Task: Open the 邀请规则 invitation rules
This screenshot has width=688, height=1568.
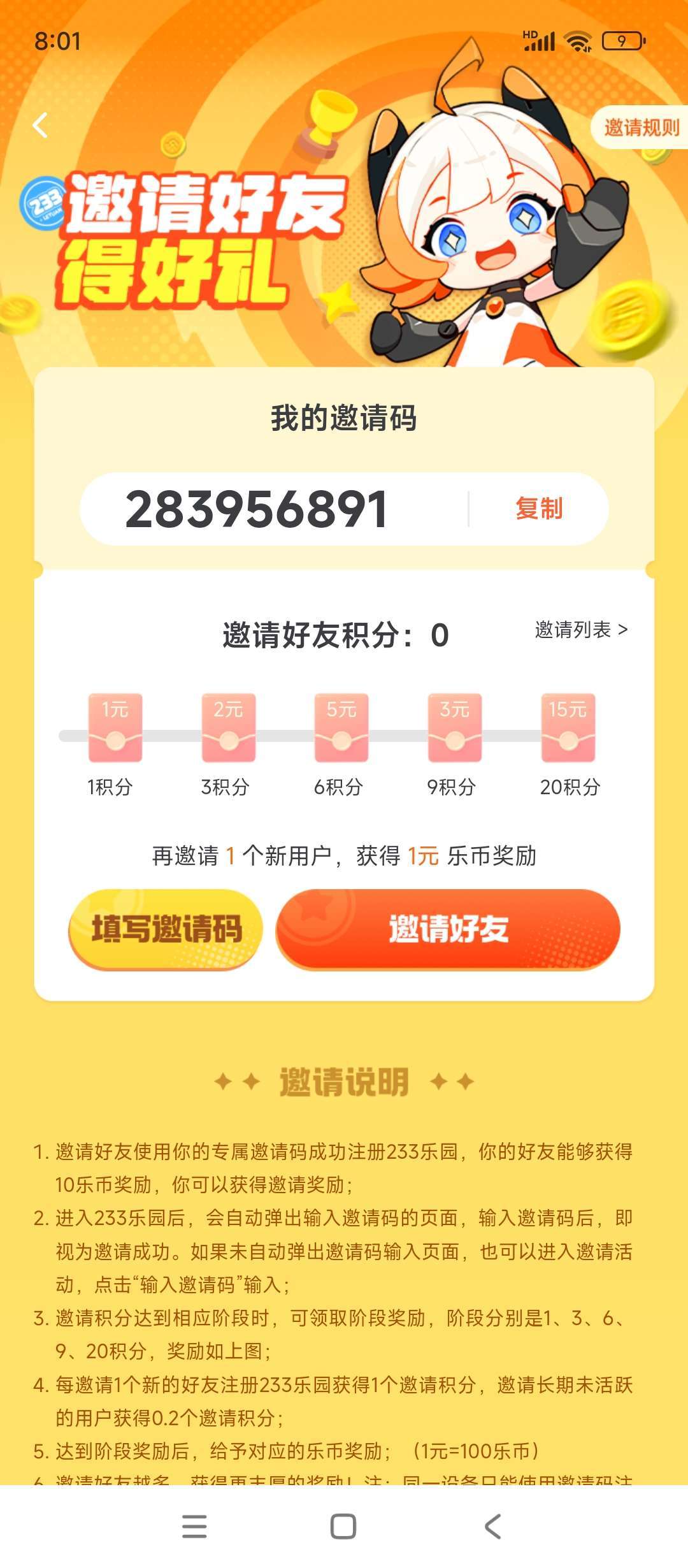Action: pyautogui.click(x=641, y=127)
